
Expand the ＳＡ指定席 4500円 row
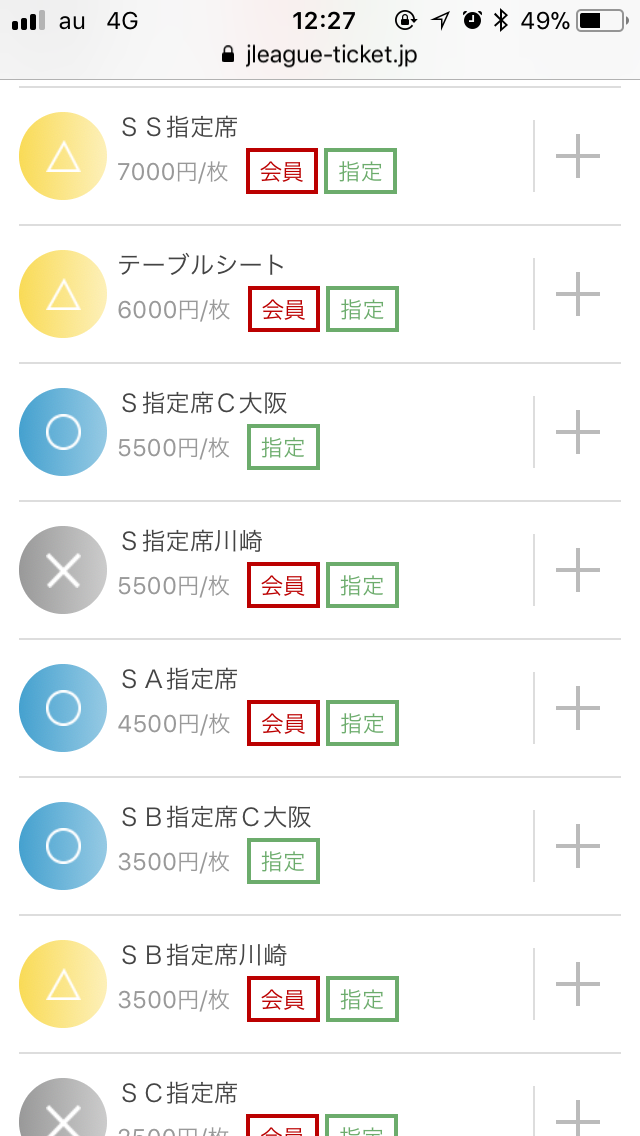[x=578, y=708]
